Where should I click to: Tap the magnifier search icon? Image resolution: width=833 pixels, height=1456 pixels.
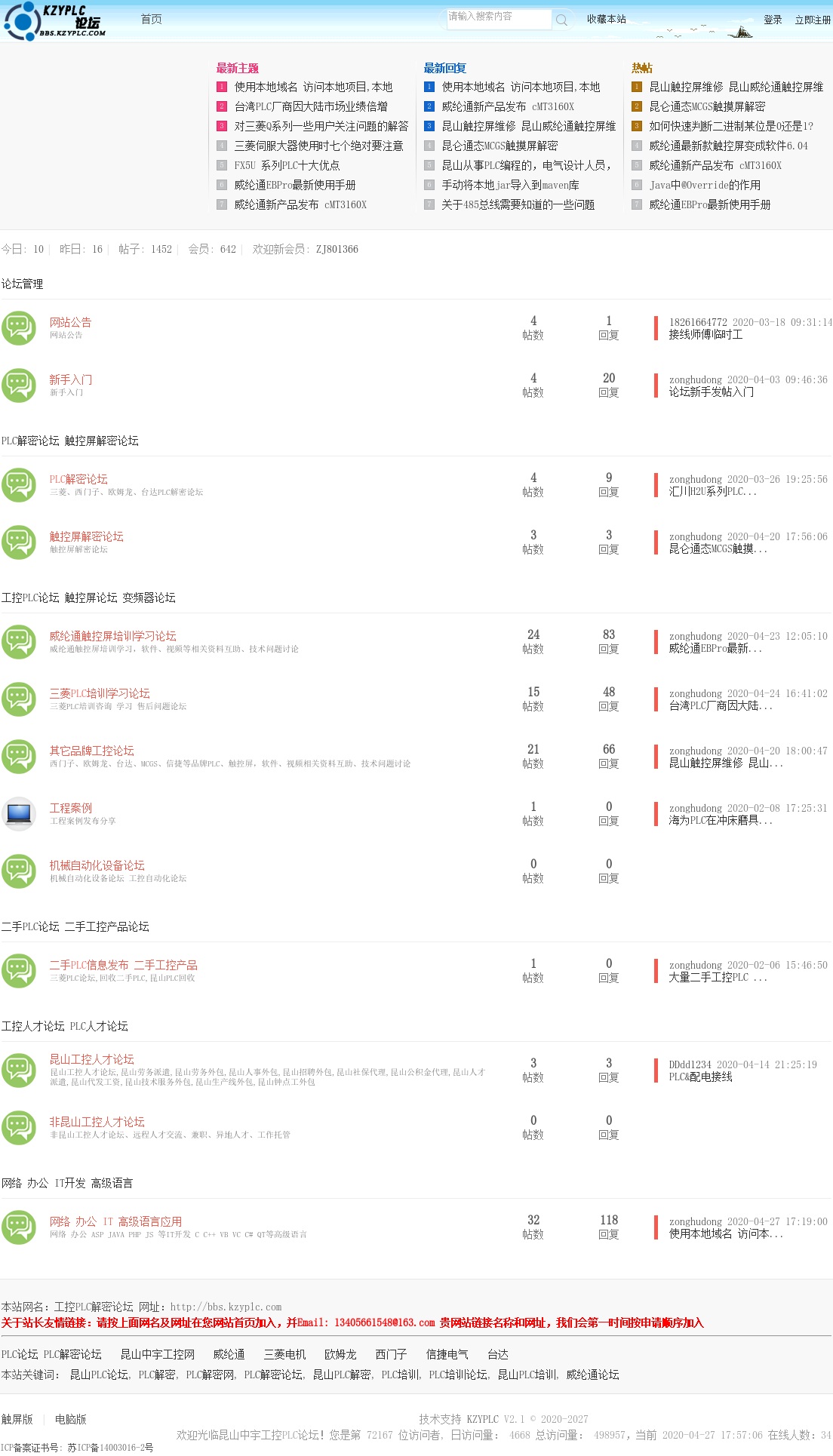click(561, 20)
